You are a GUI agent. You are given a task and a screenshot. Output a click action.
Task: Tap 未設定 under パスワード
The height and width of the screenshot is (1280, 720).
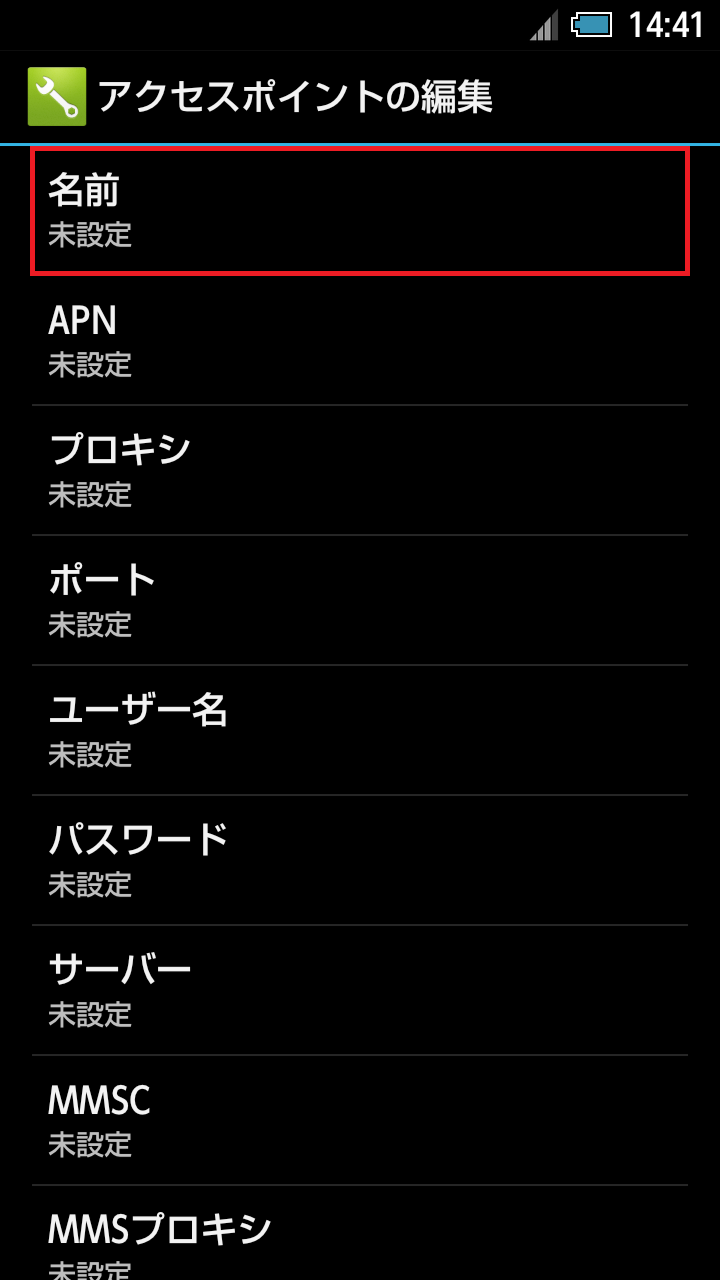(x=90, y=886)
